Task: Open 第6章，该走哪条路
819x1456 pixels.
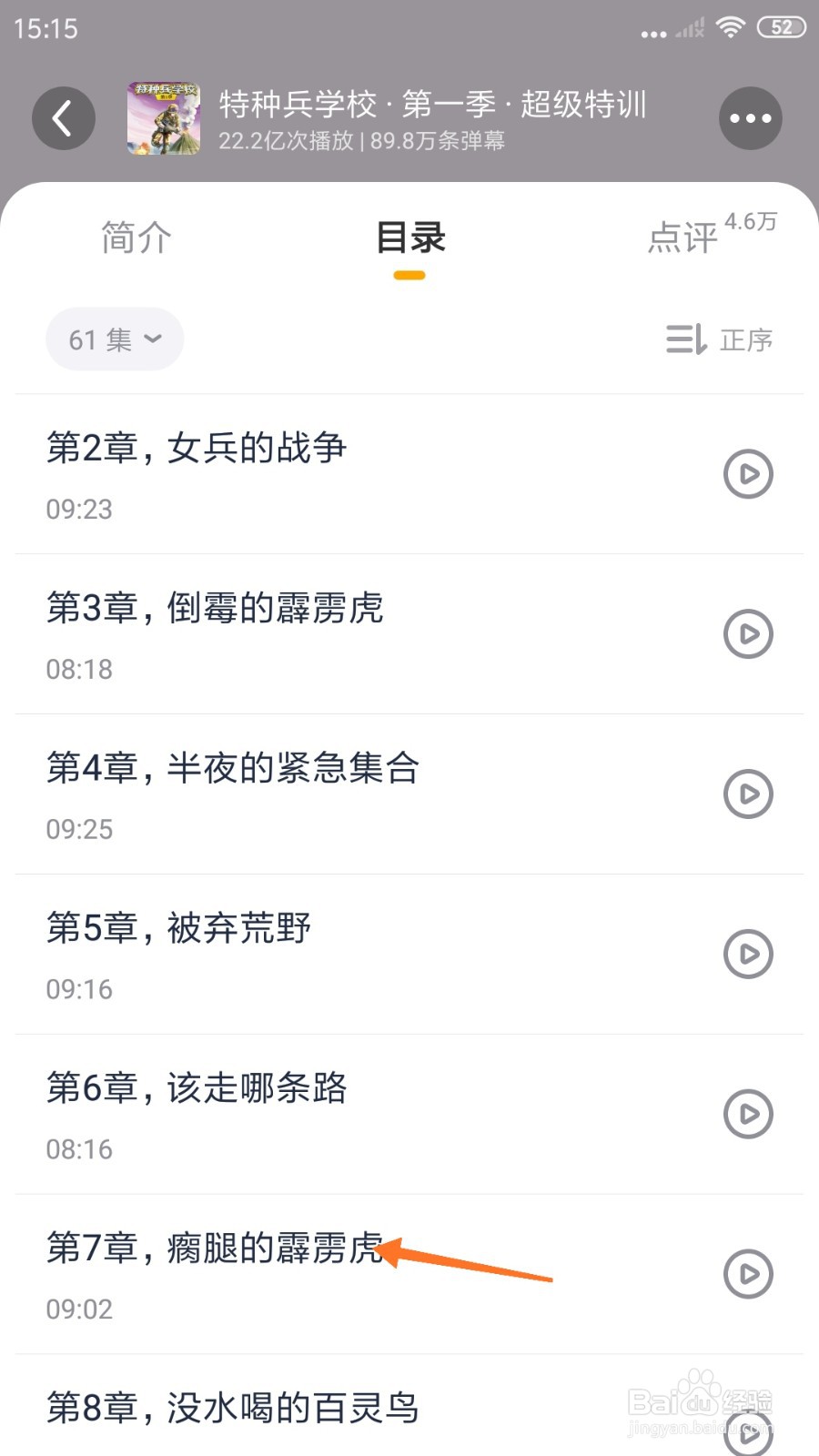Action: pos(409,1115)
